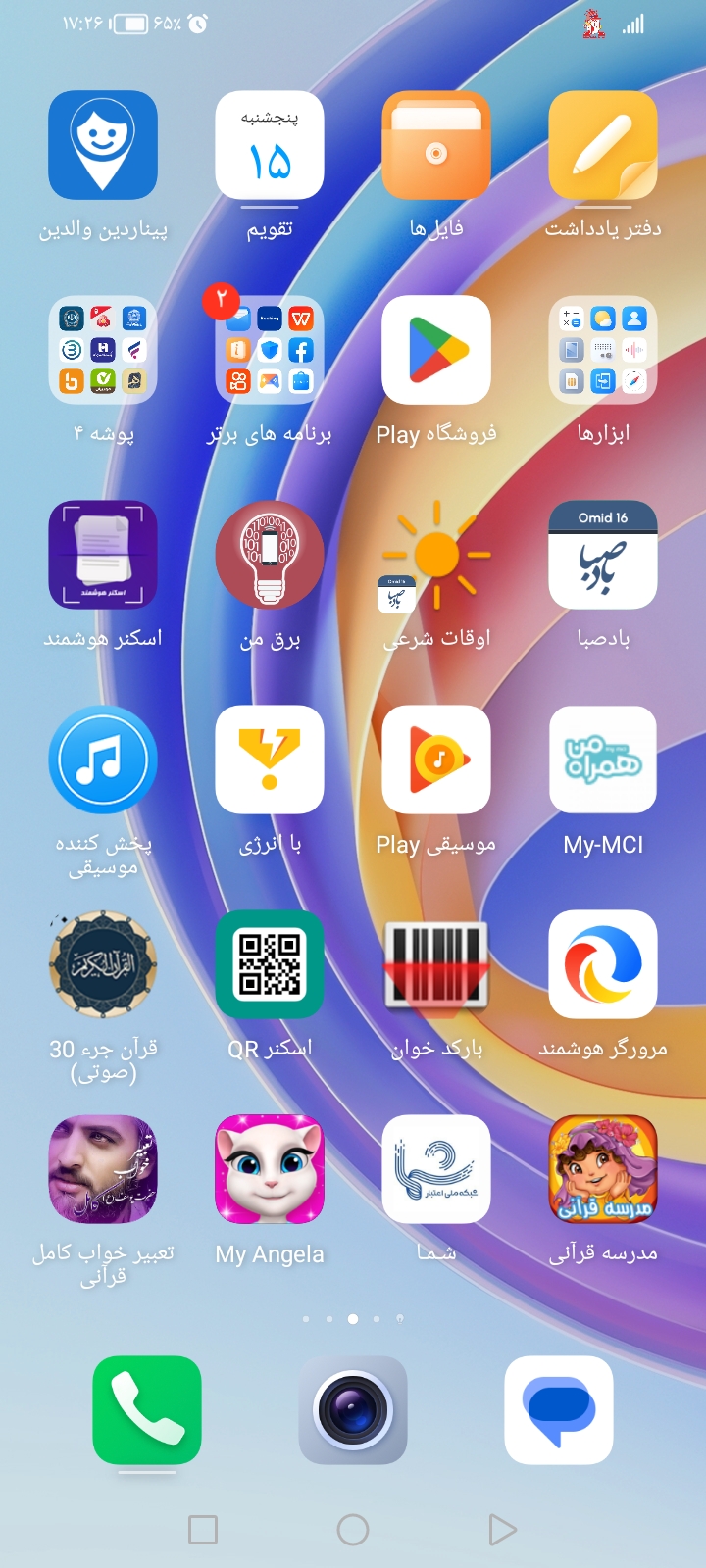Tap the circular Home navigation button

point(353,1529)
